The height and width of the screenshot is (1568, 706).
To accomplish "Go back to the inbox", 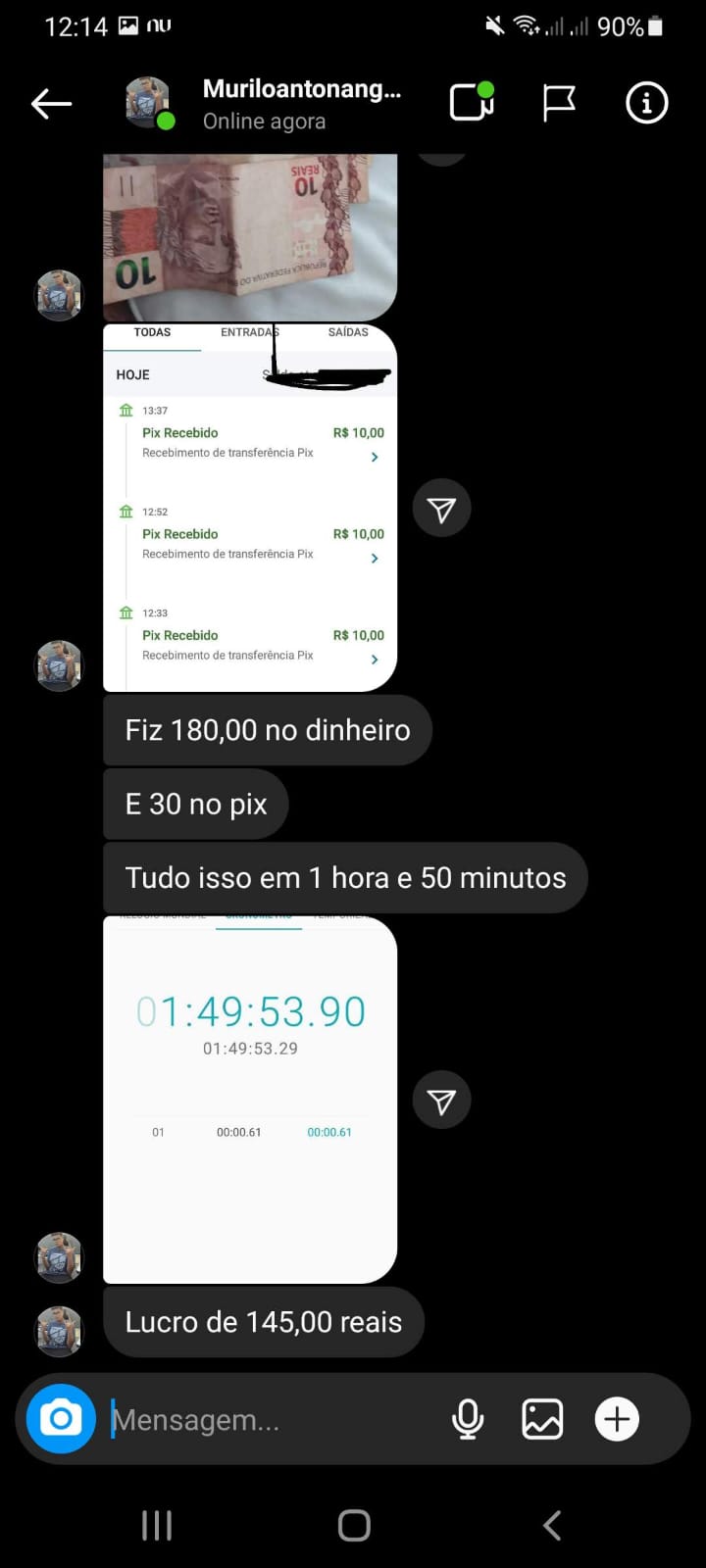I will pyautogui.click(x=51, y=103).
